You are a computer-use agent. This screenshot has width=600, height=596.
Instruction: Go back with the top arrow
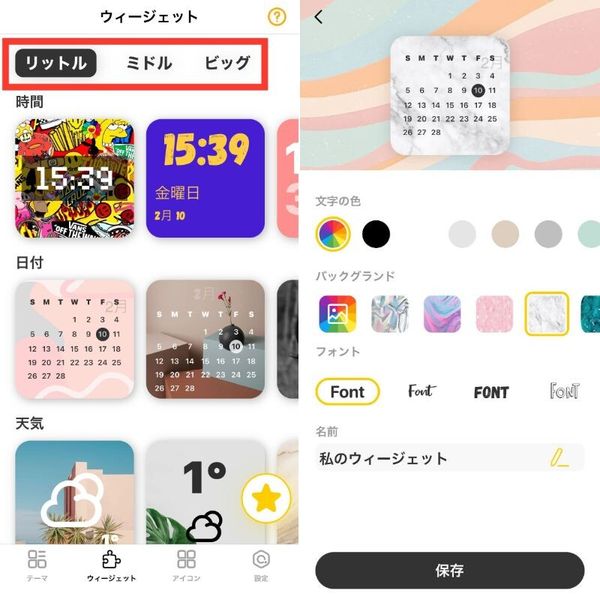click(x=318, y=17)
